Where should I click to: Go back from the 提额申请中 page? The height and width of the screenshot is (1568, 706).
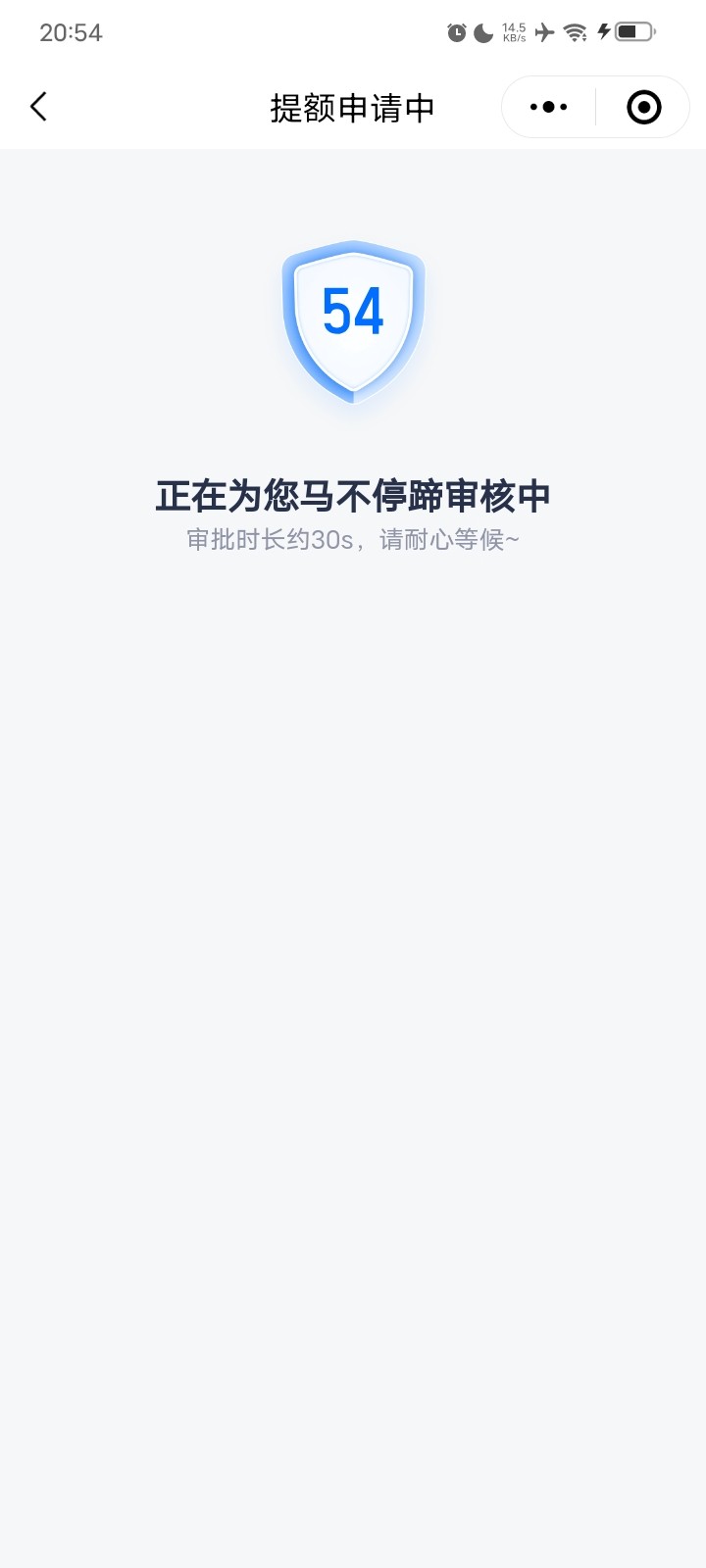tap(38, 107)
